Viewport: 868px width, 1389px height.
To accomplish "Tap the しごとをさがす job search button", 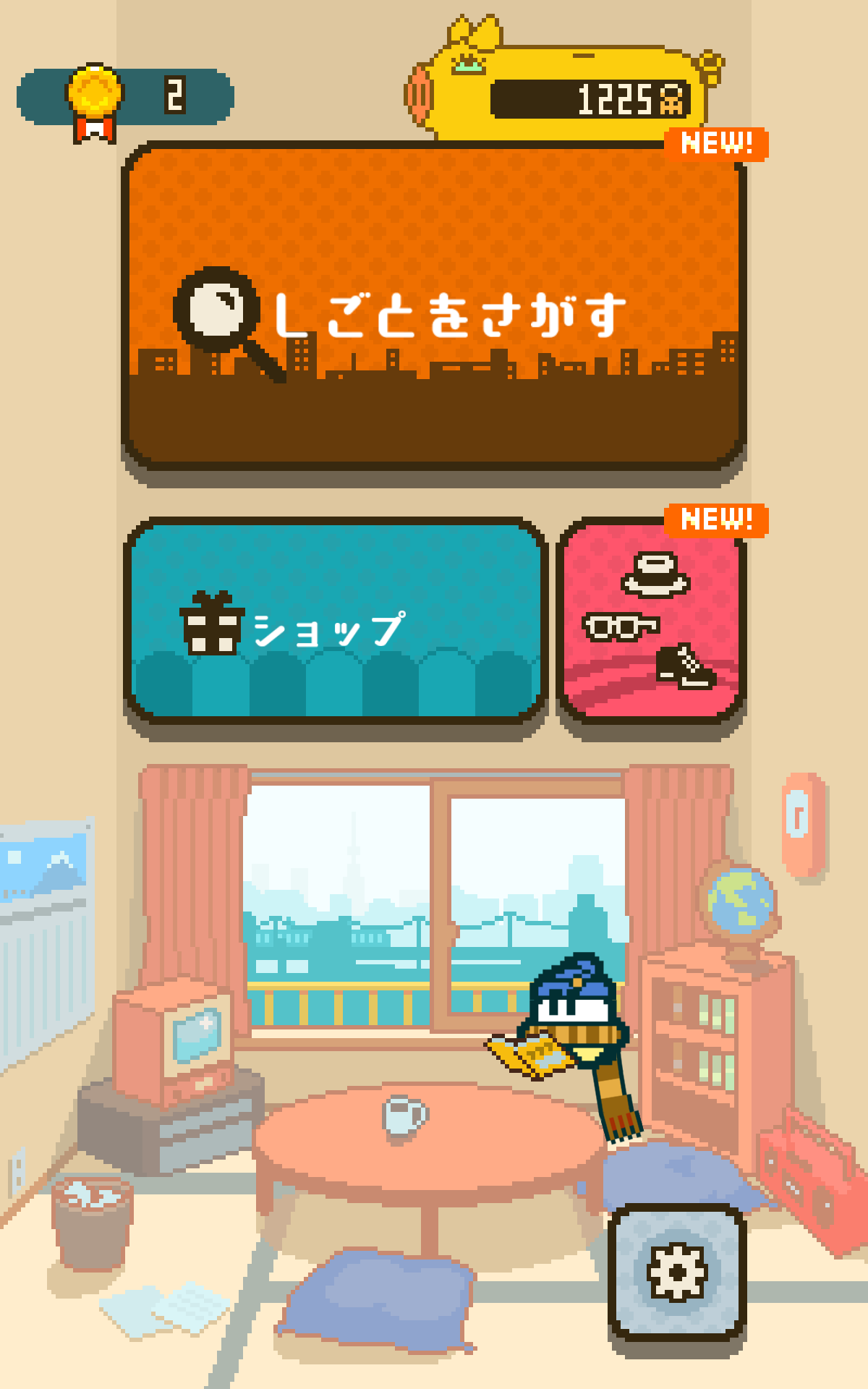I will [434, 307].
